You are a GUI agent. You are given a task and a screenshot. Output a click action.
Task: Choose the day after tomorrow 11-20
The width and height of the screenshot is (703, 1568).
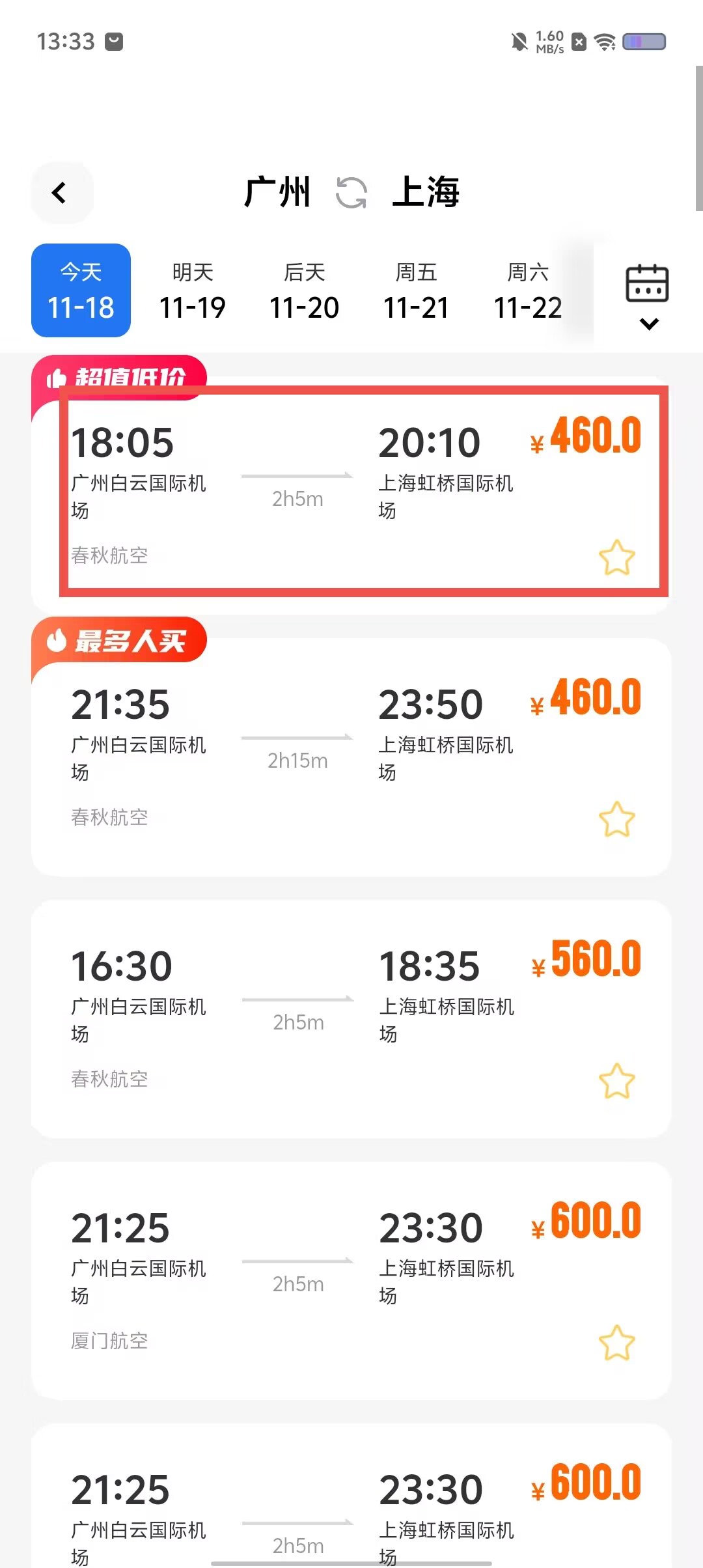coord(304,290)
